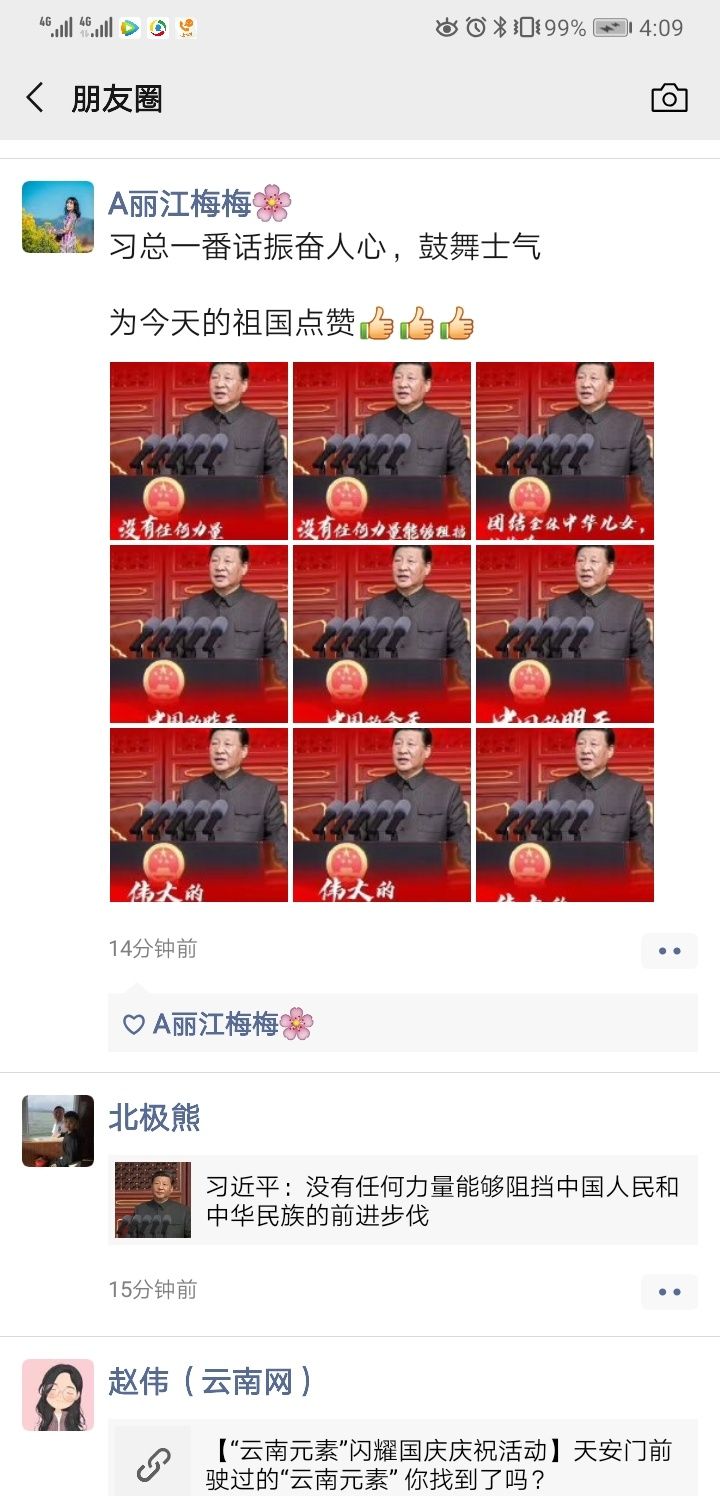Tap the 北极熊 name link
This screenshot has width=720, height=1496.
155,1117
